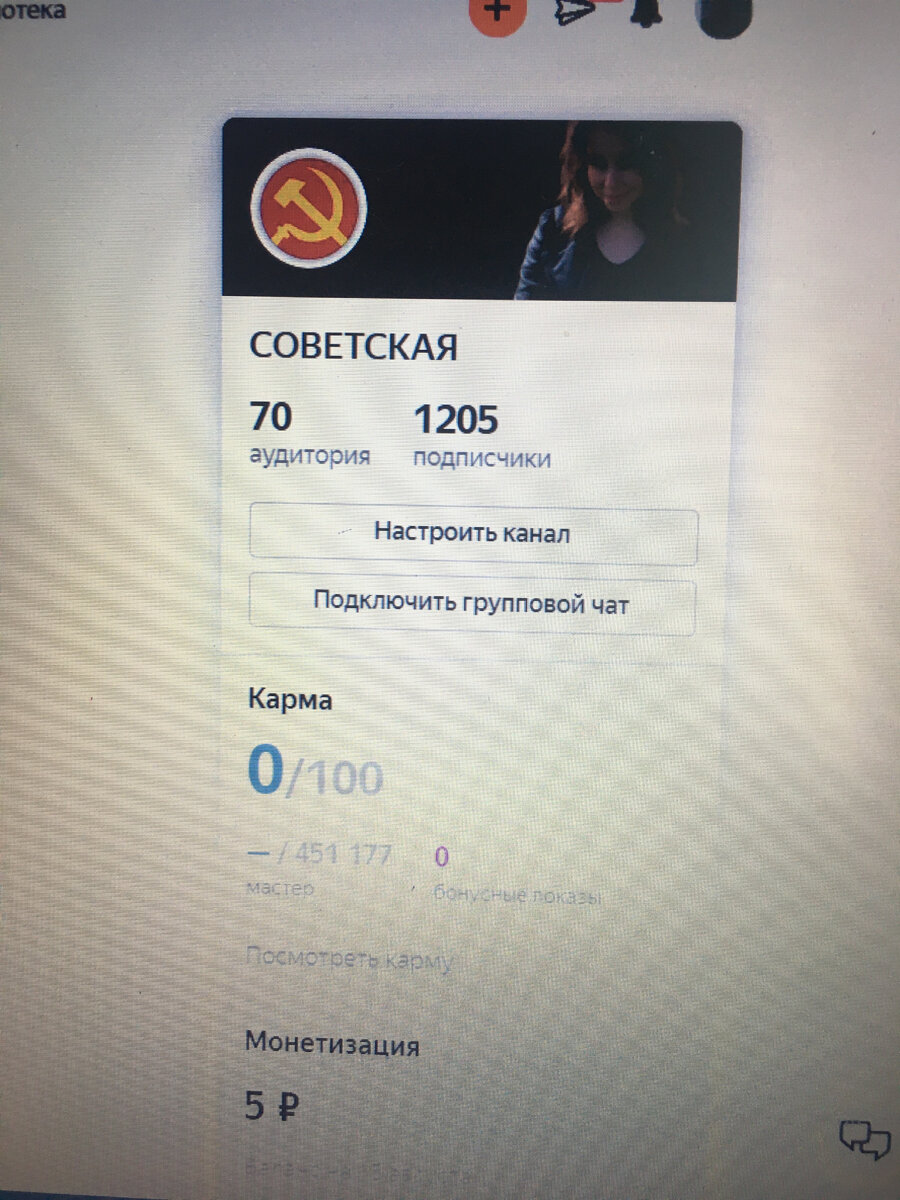Image resolution: width=900 pixels, height=1200 pixels.
Task: Click the Монетизация section heading
Action: pos(333,1045)
